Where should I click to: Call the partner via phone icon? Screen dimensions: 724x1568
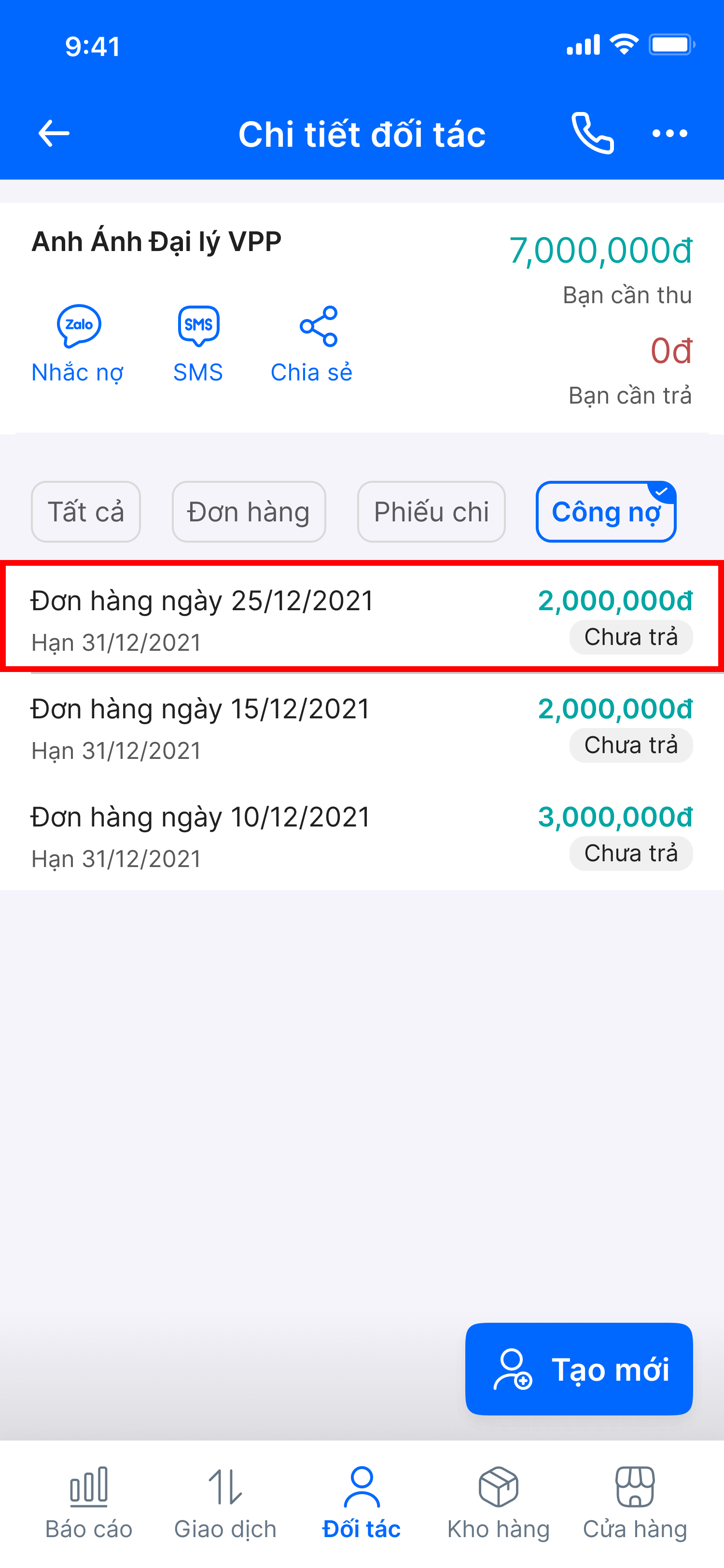[x=593, y=133]
